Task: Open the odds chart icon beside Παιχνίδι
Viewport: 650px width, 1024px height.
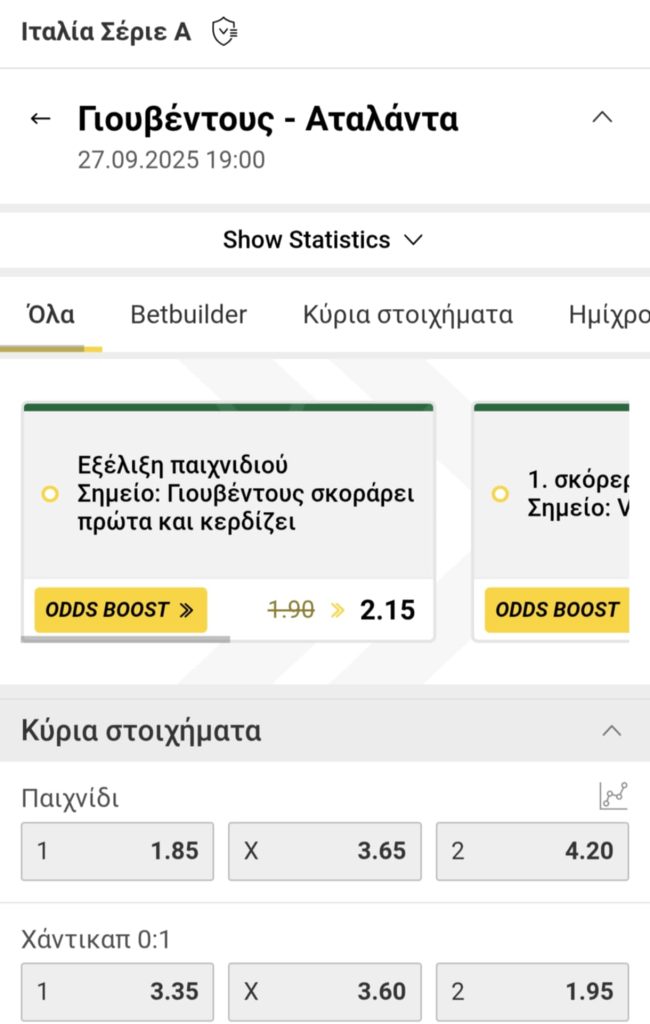Action: tap(613, 796)
